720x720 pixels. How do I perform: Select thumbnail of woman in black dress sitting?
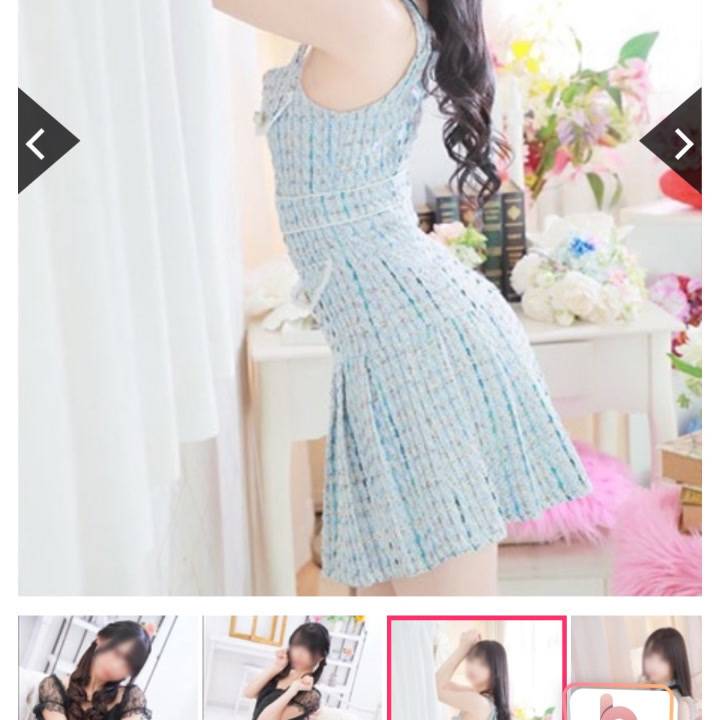291,667
